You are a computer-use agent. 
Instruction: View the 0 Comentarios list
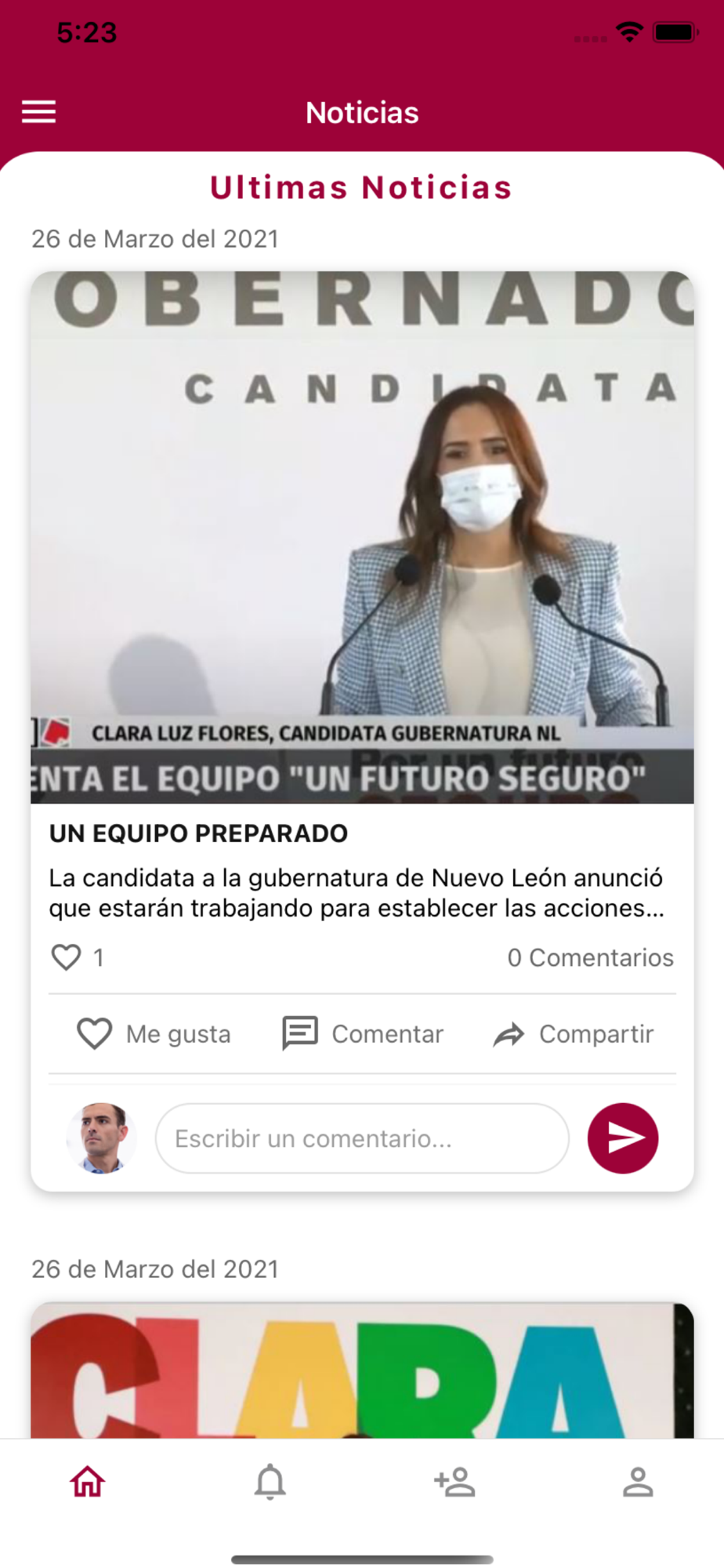pos(590,957)
